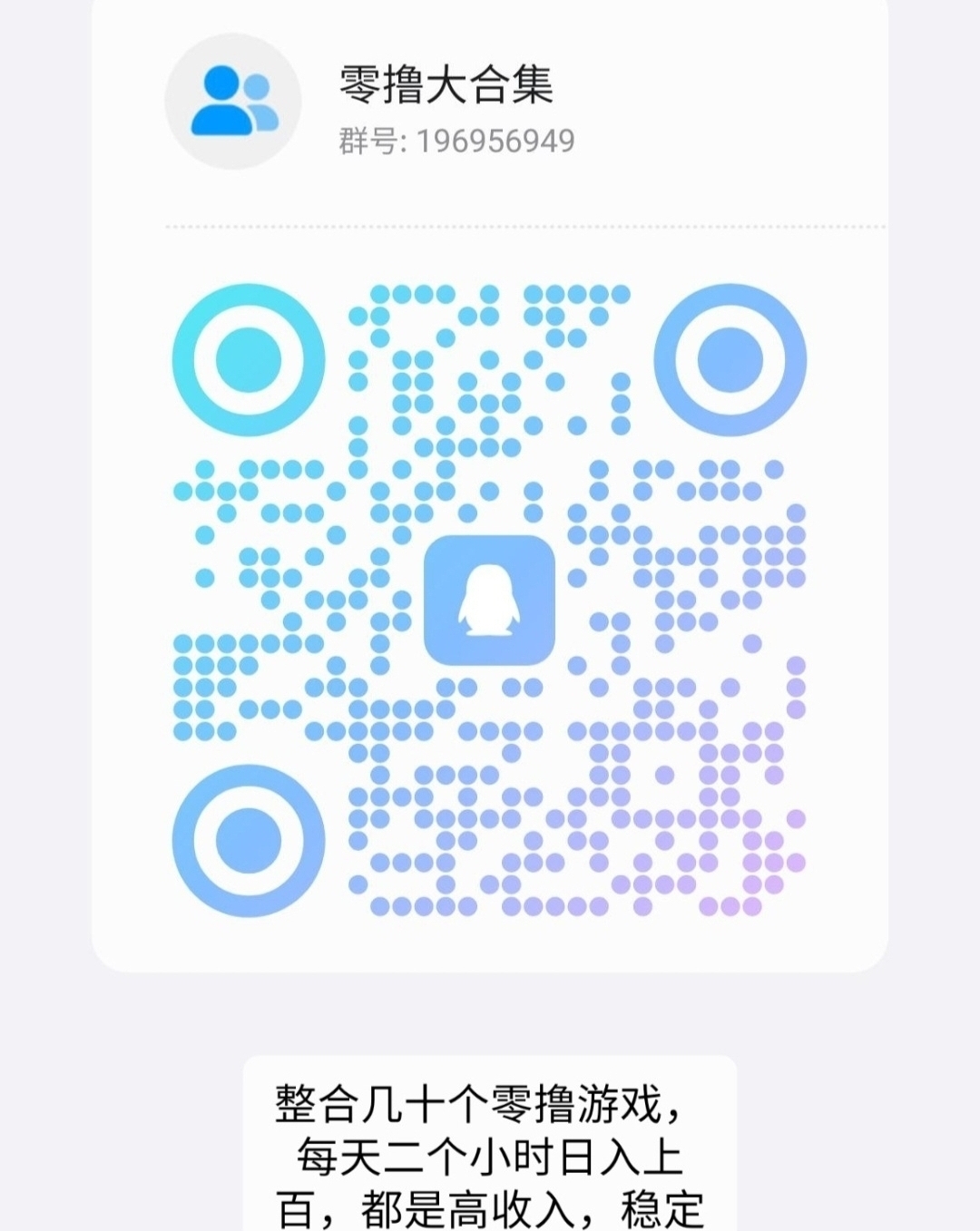Click the top-right blue QR finder pattern
Screen dimensions: 980x1231
[730, 359]
